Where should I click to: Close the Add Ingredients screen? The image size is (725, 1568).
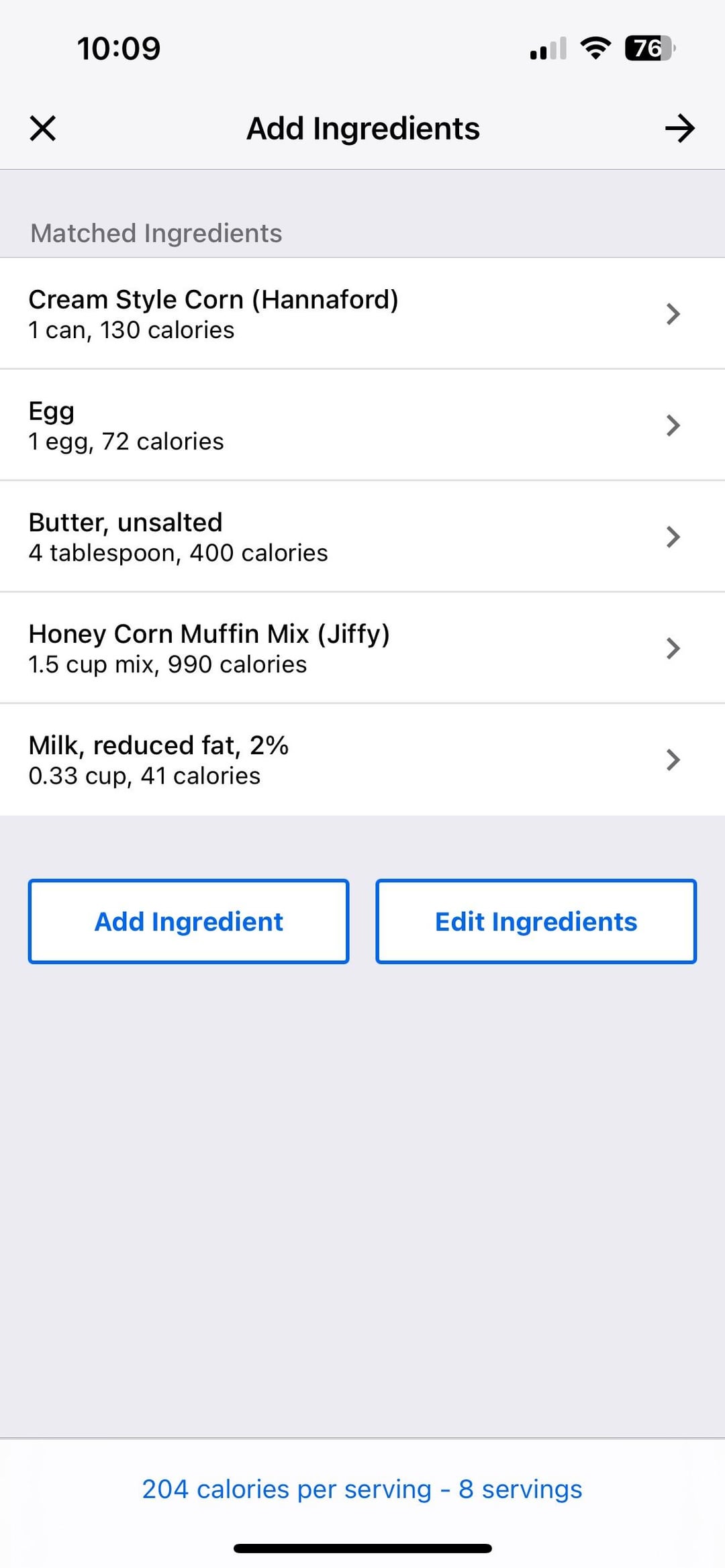(43, 128)
